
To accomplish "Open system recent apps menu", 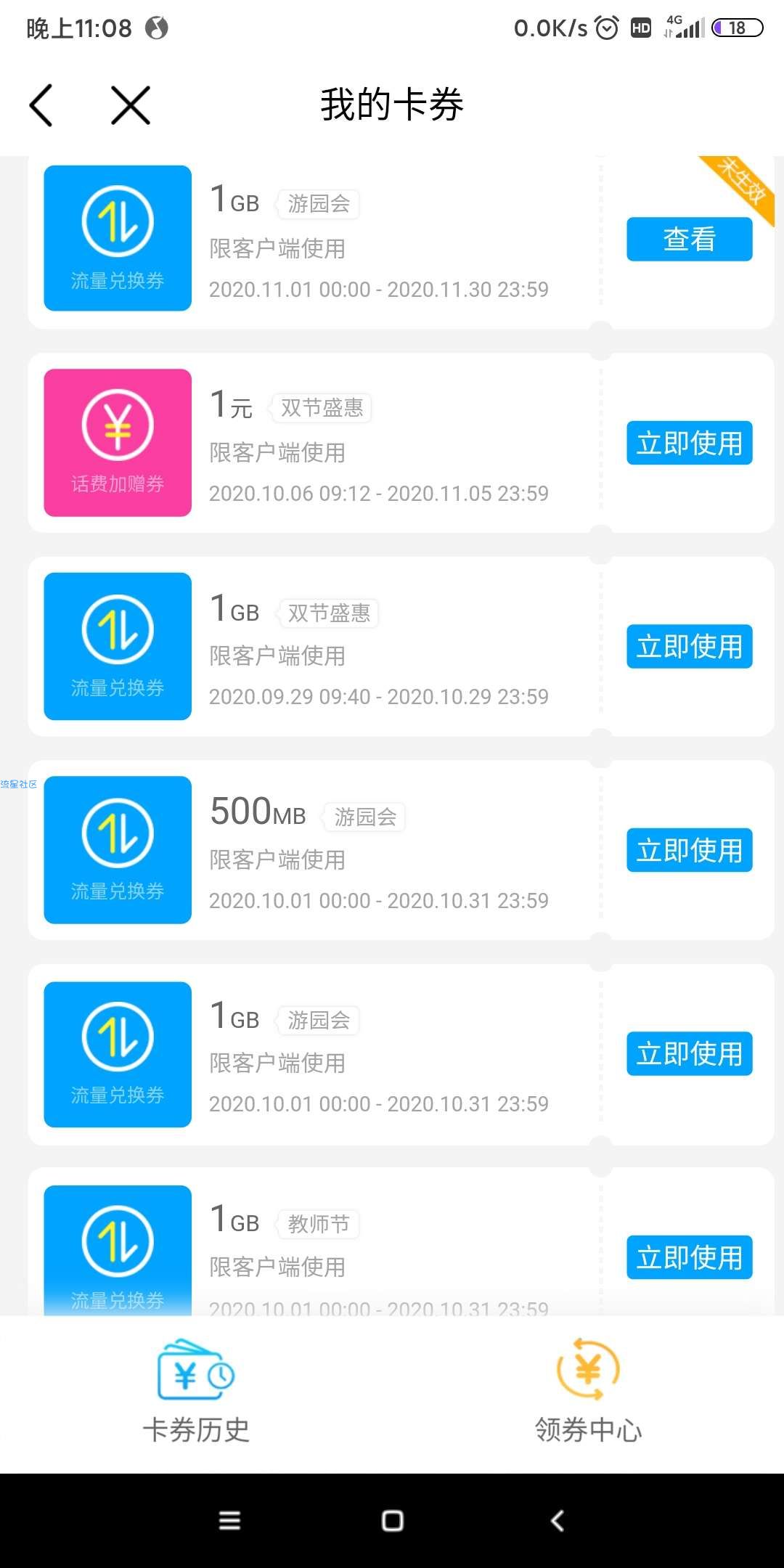I will [229, 1521].
